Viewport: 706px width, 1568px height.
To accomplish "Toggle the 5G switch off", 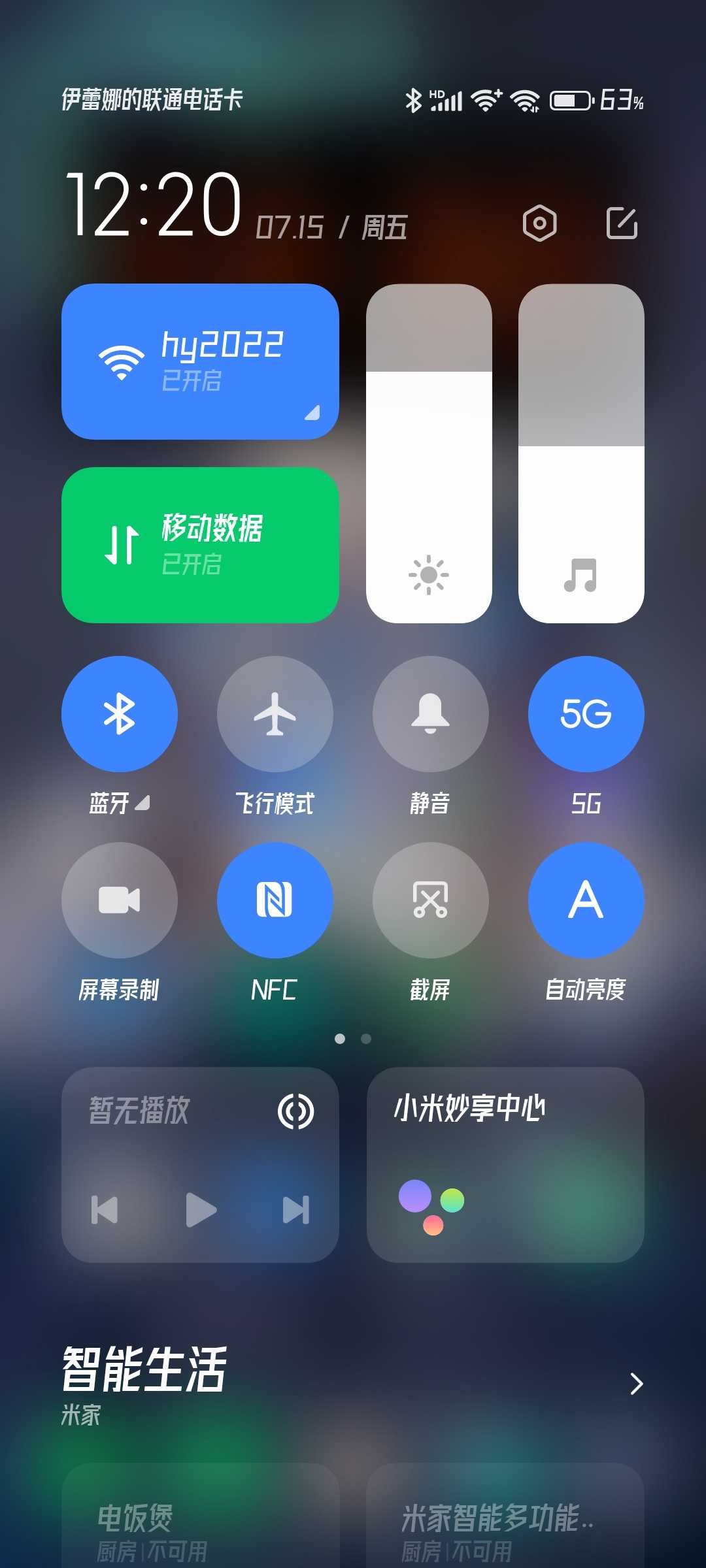I will 586,714.
